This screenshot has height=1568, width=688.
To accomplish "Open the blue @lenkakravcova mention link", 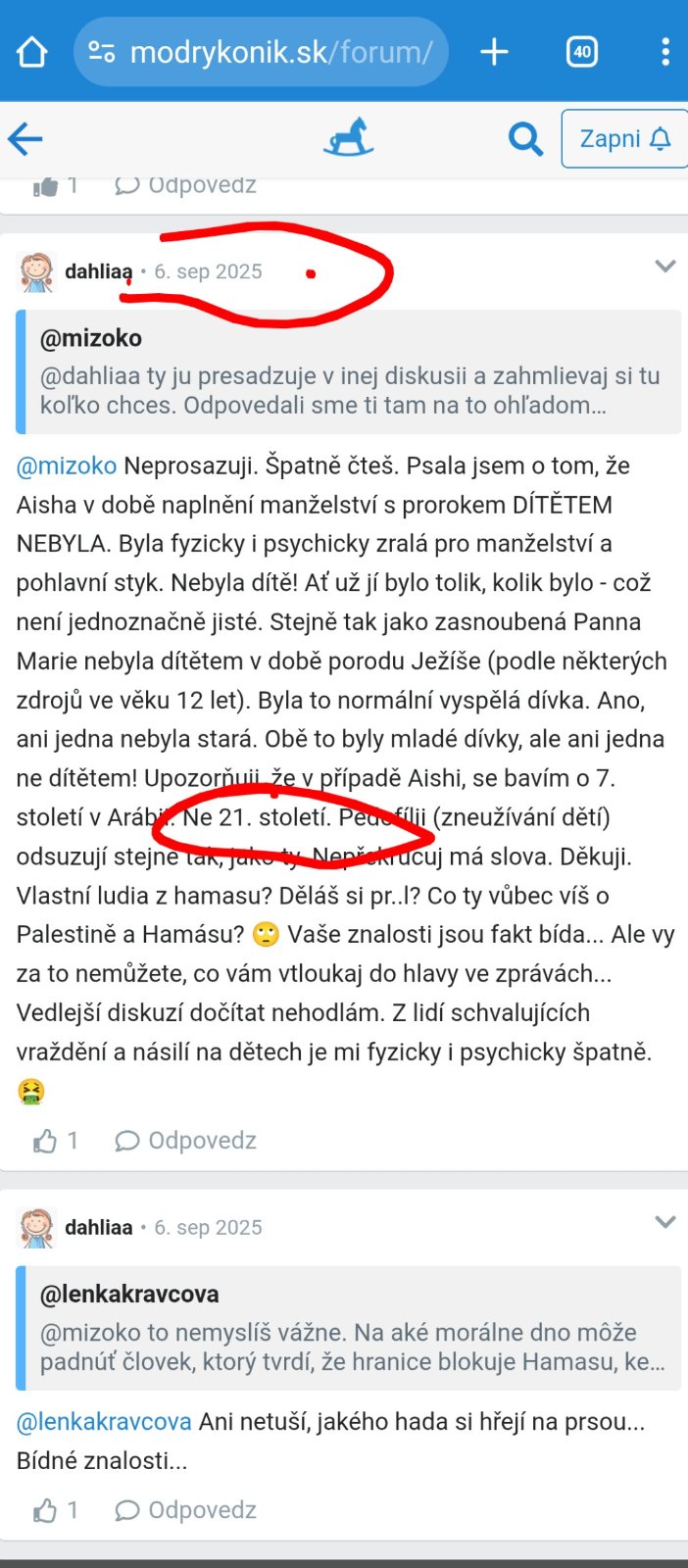I will pos(104,1422).
